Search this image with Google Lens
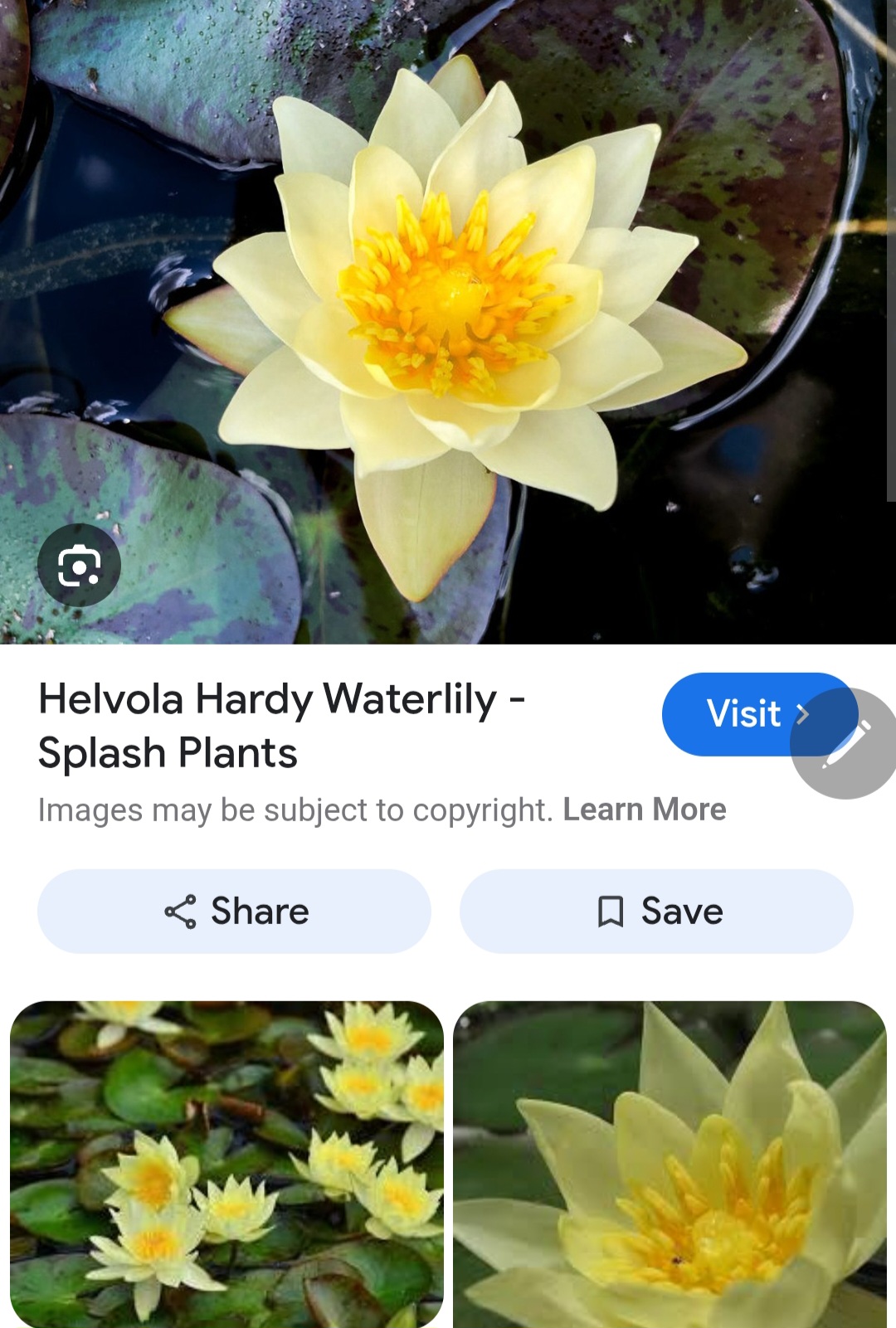 pos(79,566)
